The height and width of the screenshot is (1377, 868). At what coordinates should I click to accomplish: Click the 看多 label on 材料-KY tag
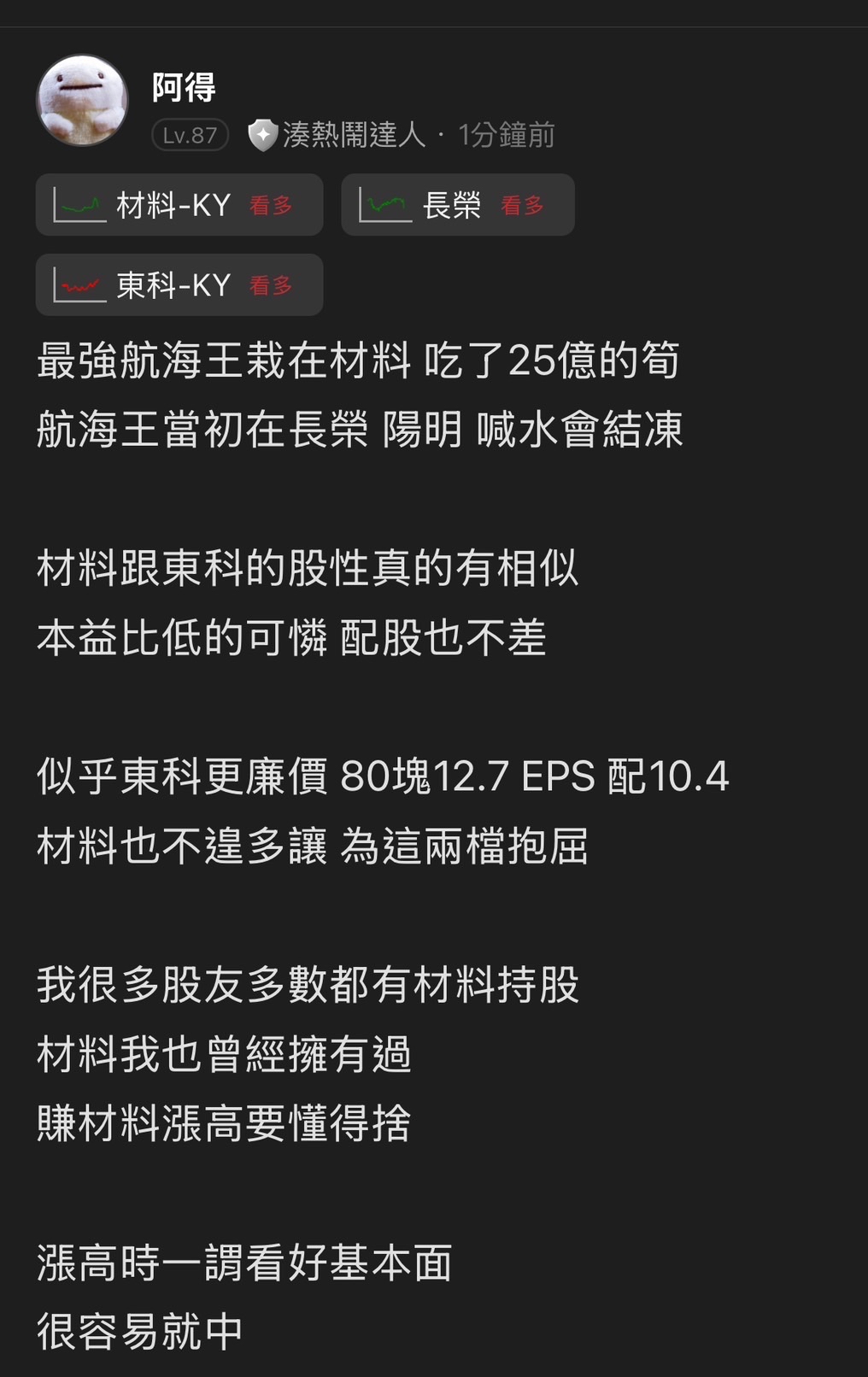coord(271,205)
